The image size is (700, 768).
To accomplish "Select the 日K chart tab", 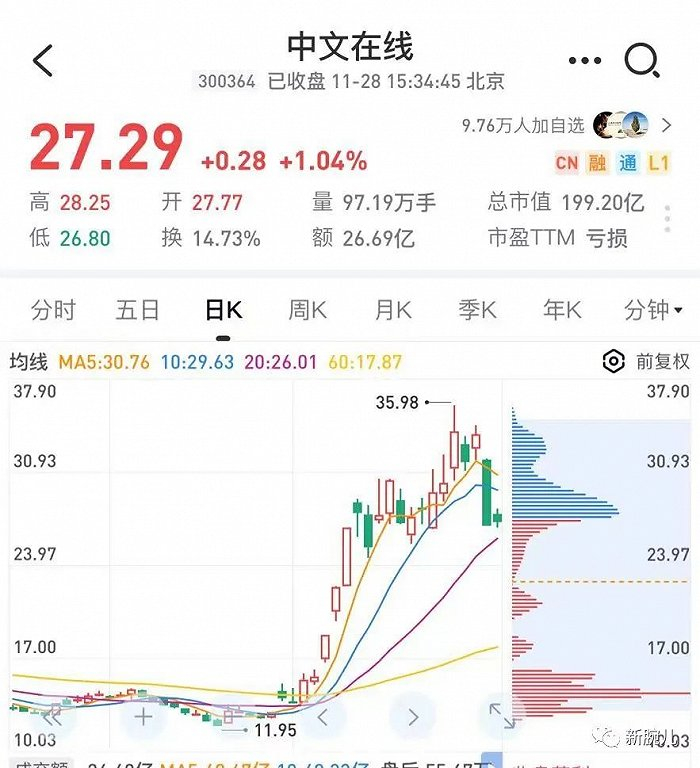I will [x=224, y=310].
